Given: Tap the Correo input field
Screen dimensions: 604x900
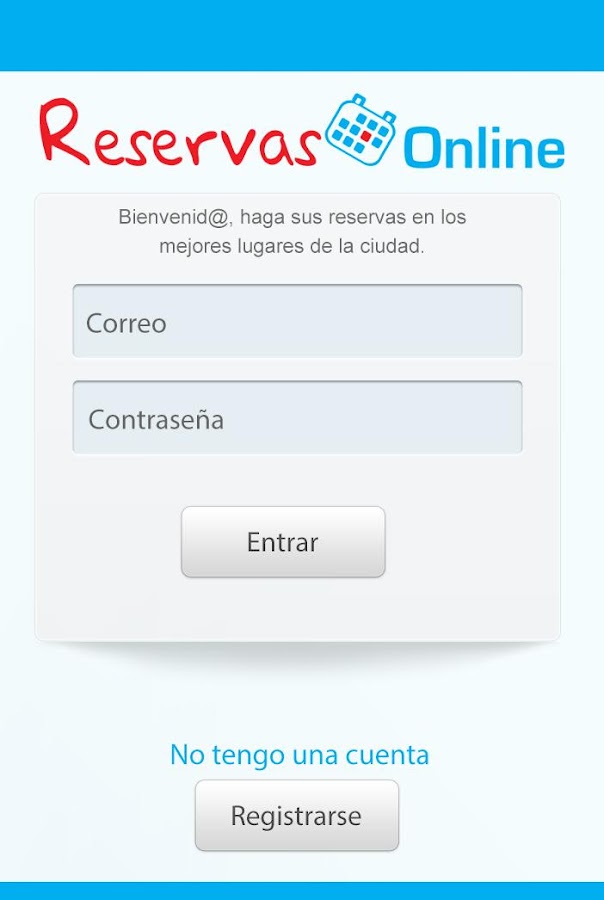Looking at the screenshot, I should tap(297, 322).
